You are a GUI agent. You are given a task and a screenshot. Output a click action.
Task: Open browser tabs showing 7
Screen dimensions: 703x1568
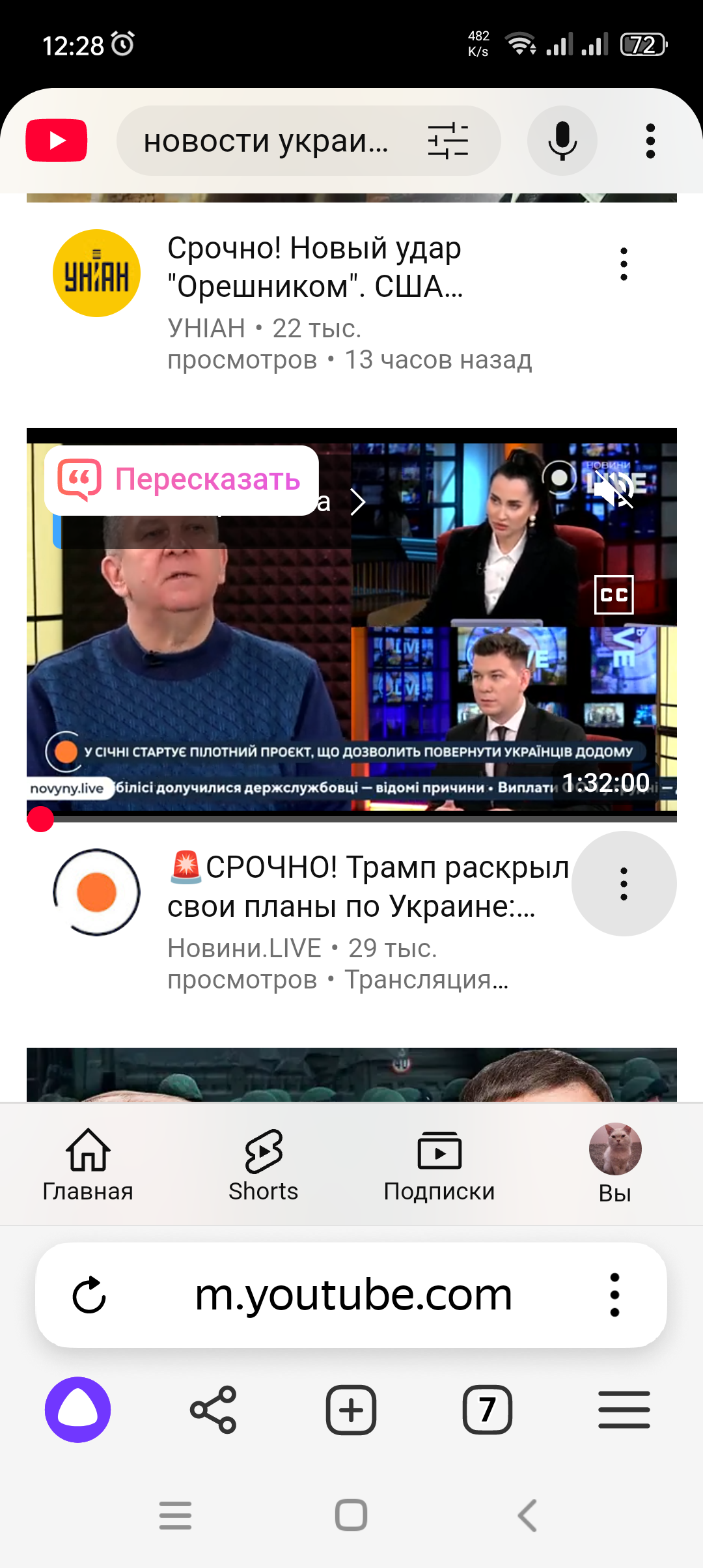(488, 1410)
